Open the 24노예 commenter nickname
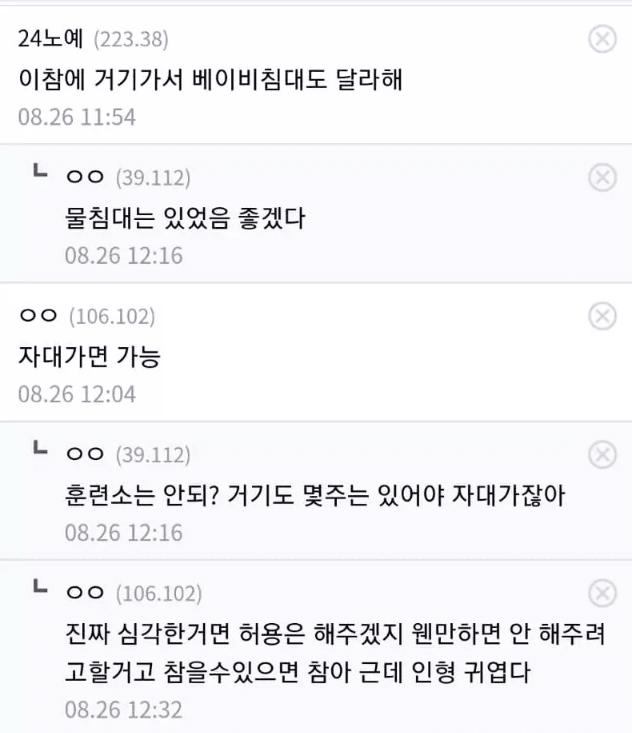The image size is (632, 733). 50,40
